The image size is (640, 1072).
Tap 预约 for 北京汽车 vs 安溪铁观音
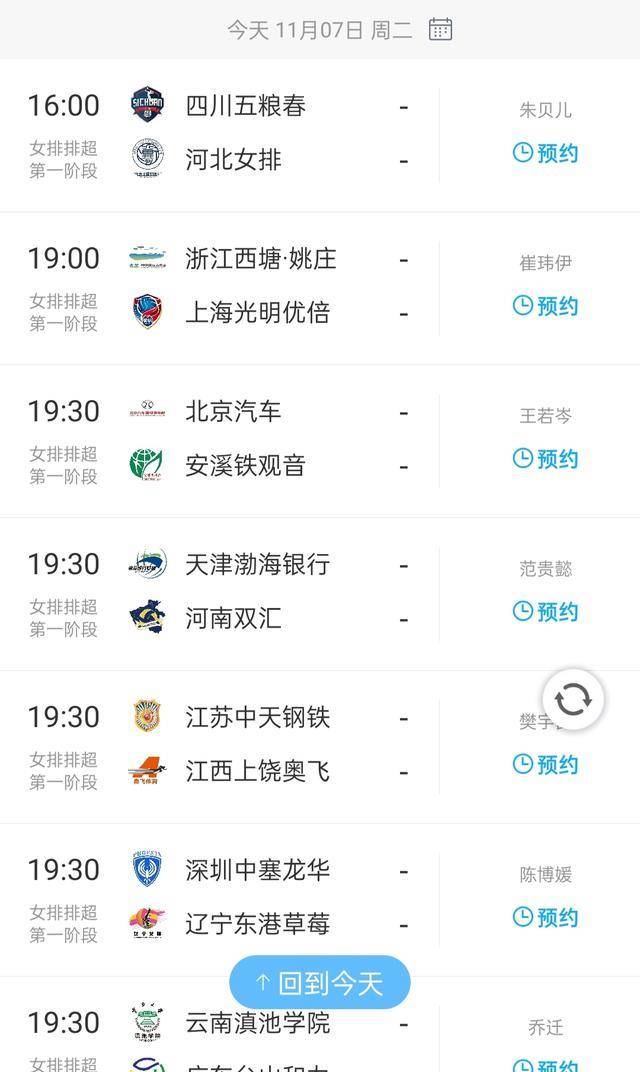point(546,459)
